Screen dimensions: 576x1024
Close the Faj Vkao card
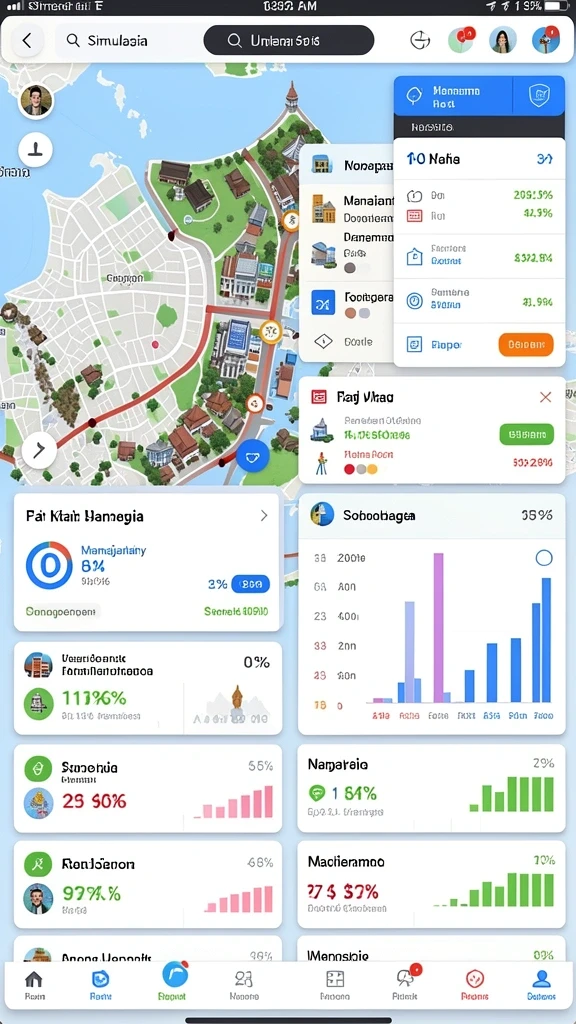(x=545, y=396)
